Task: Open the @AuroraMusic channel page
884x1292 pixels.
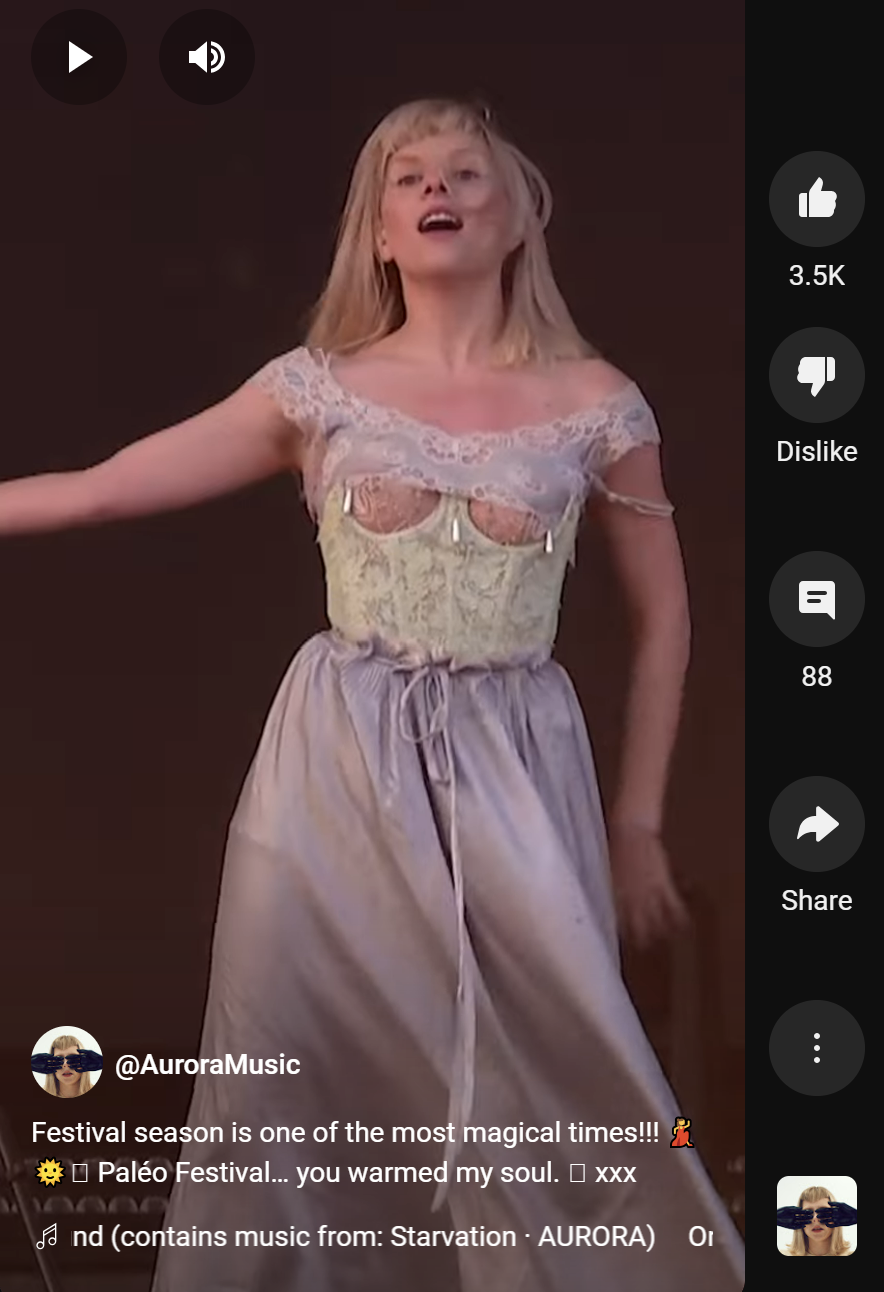Action: (207, 1064)
